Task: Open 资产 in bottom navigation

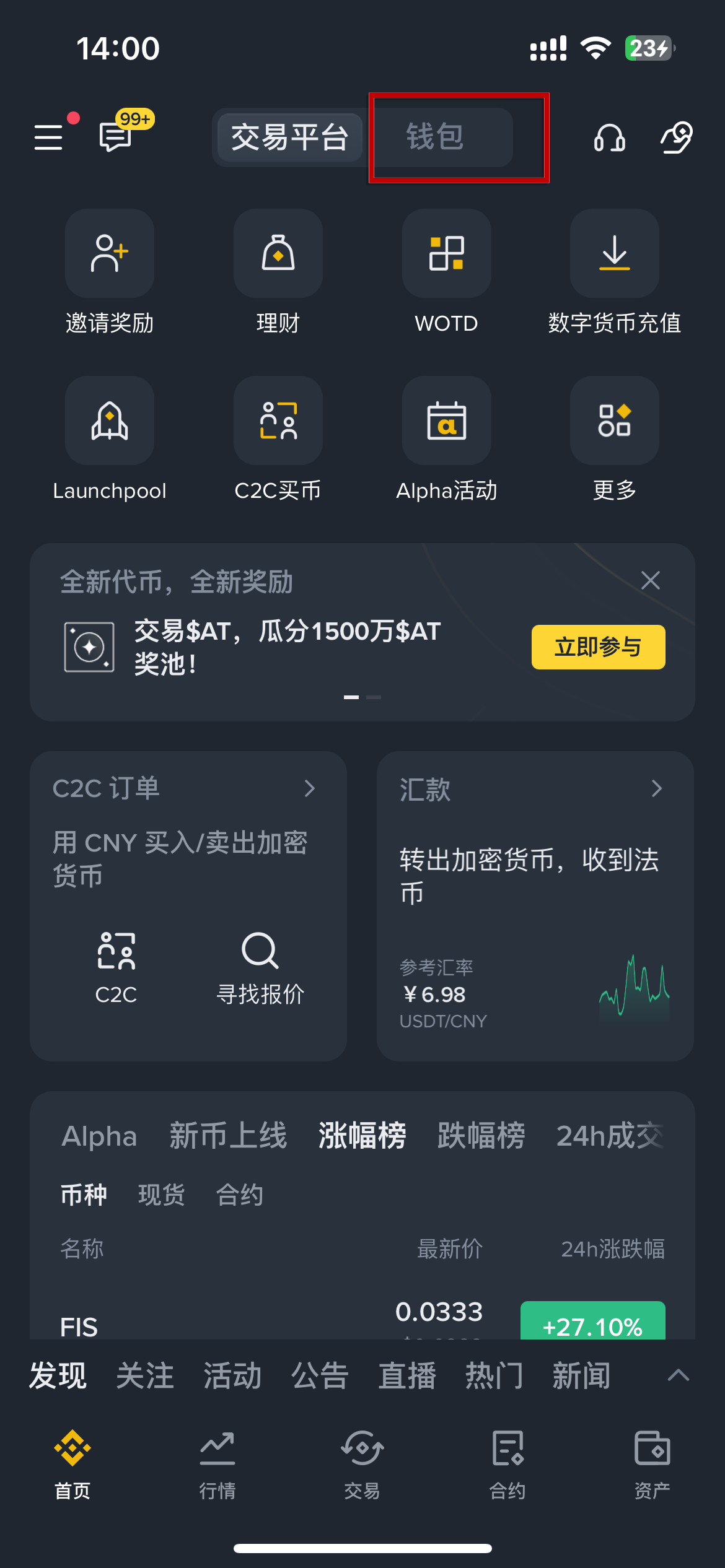Action: (x=652, y=1464)
